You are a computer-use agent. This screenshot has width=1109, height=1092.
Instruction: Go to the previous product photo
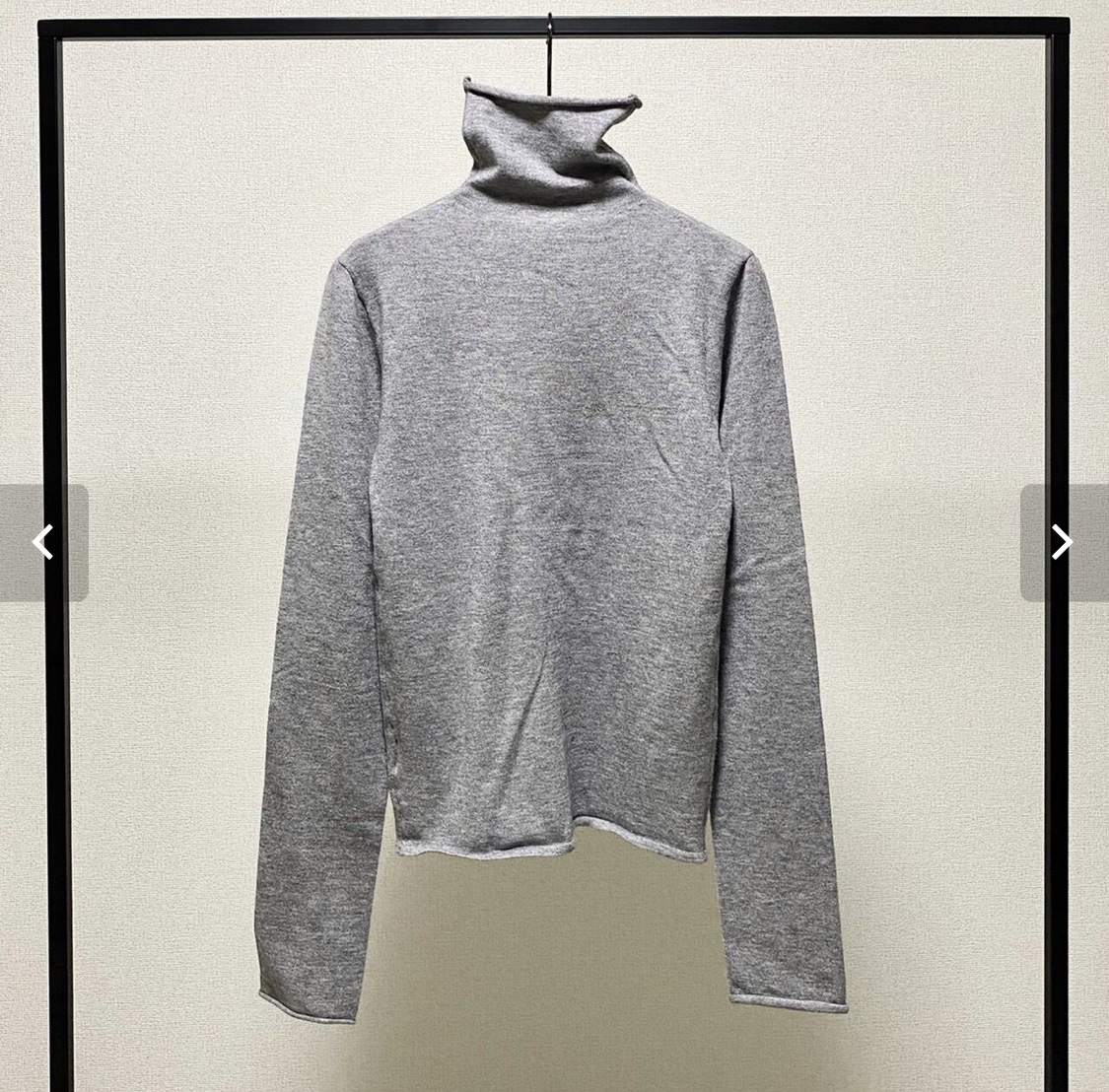[42, 542]
